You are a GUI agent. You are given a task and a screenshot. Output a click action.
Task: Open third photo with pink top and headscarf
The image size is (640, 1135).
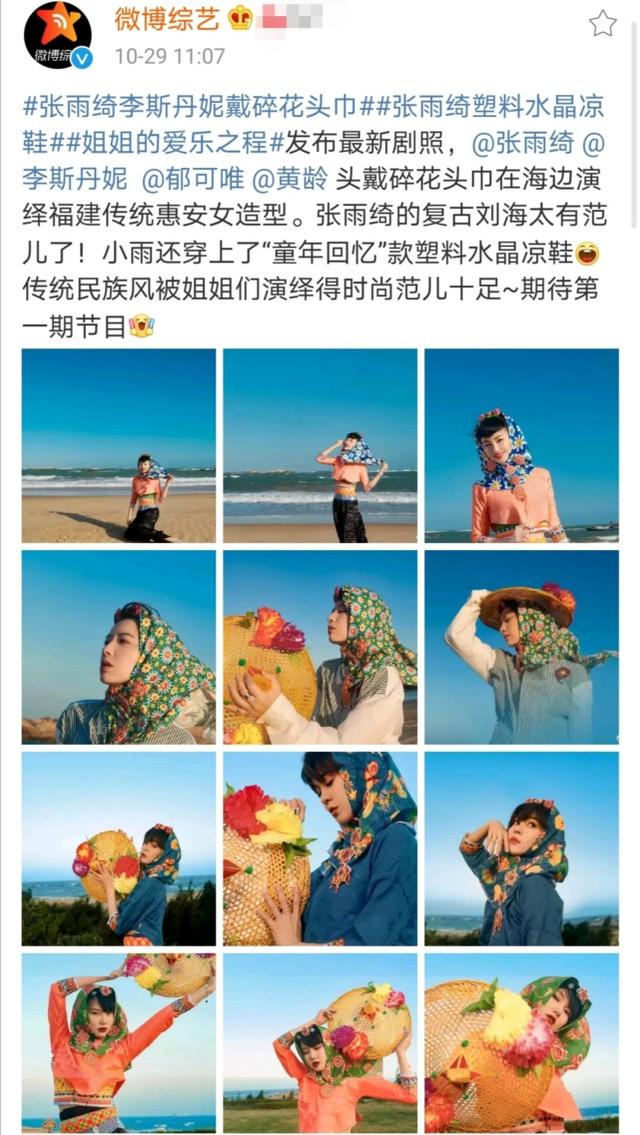521,446
